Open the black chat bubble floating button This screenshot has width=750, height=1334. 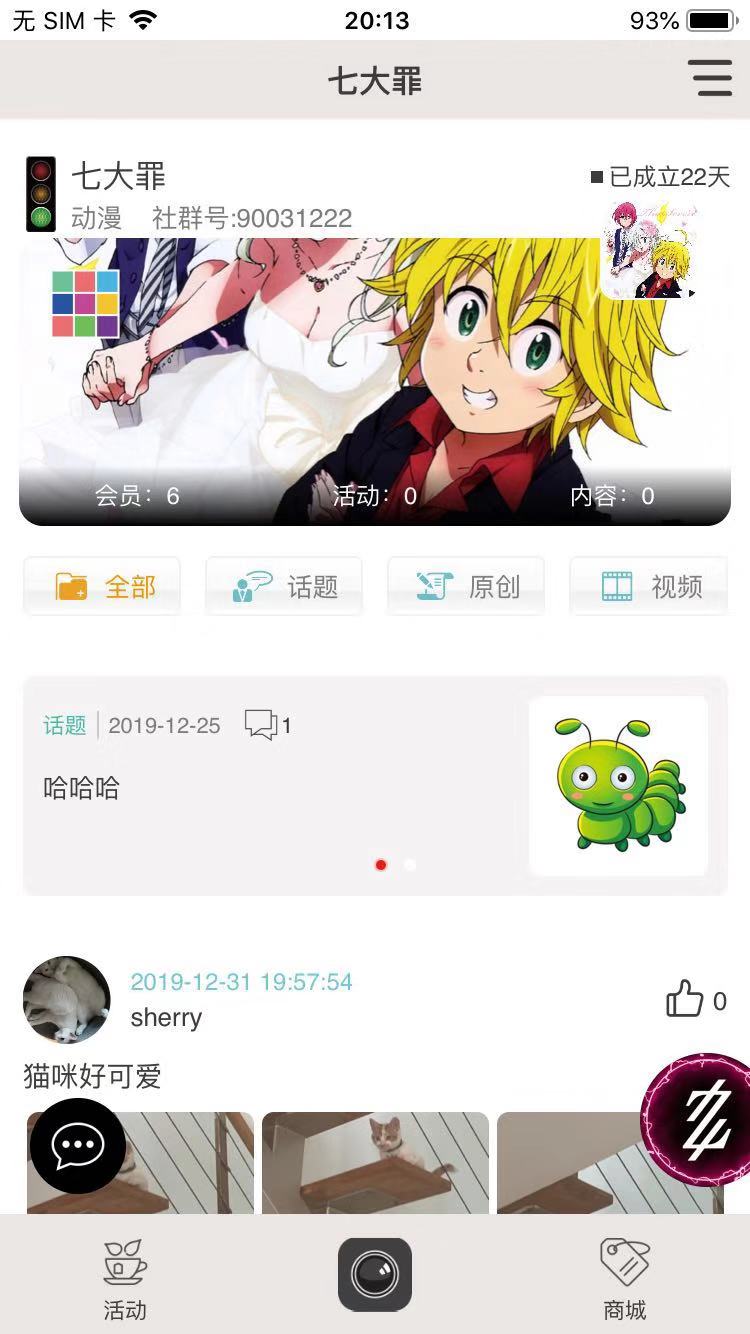tap(78, 1146)
